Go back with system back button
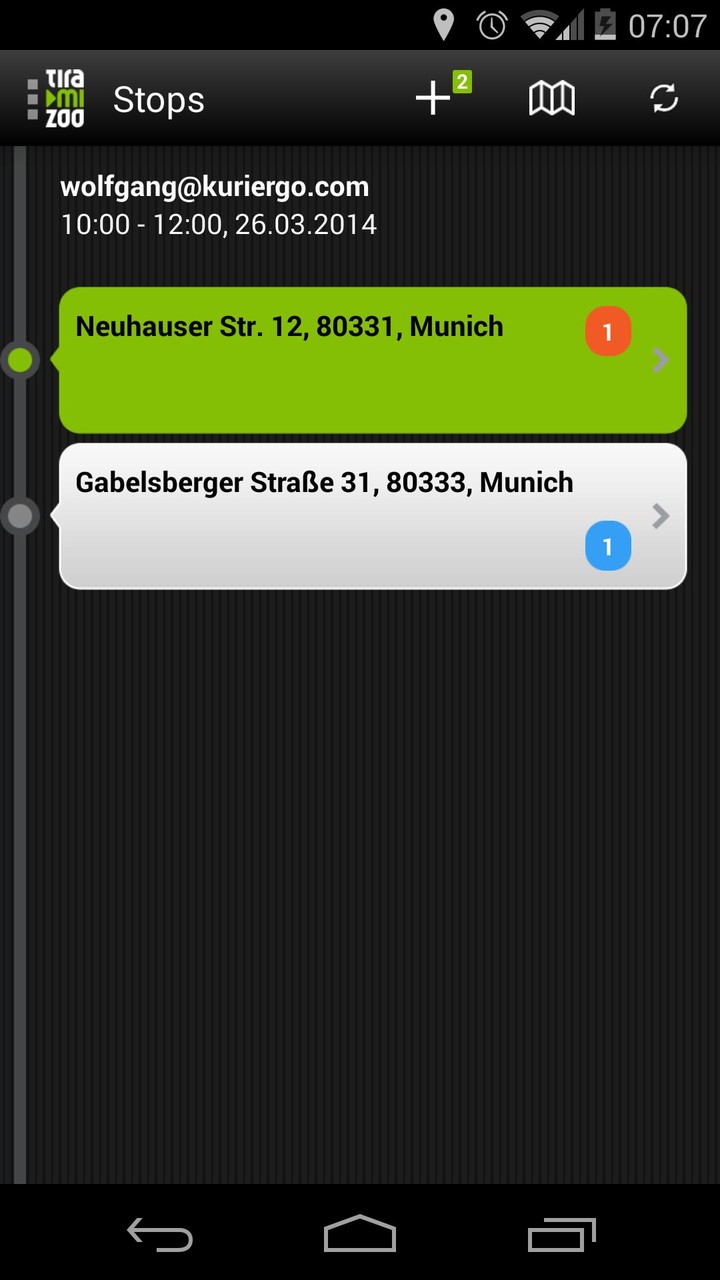Viewport: 720px width, 1280px height. point(160,1234)
